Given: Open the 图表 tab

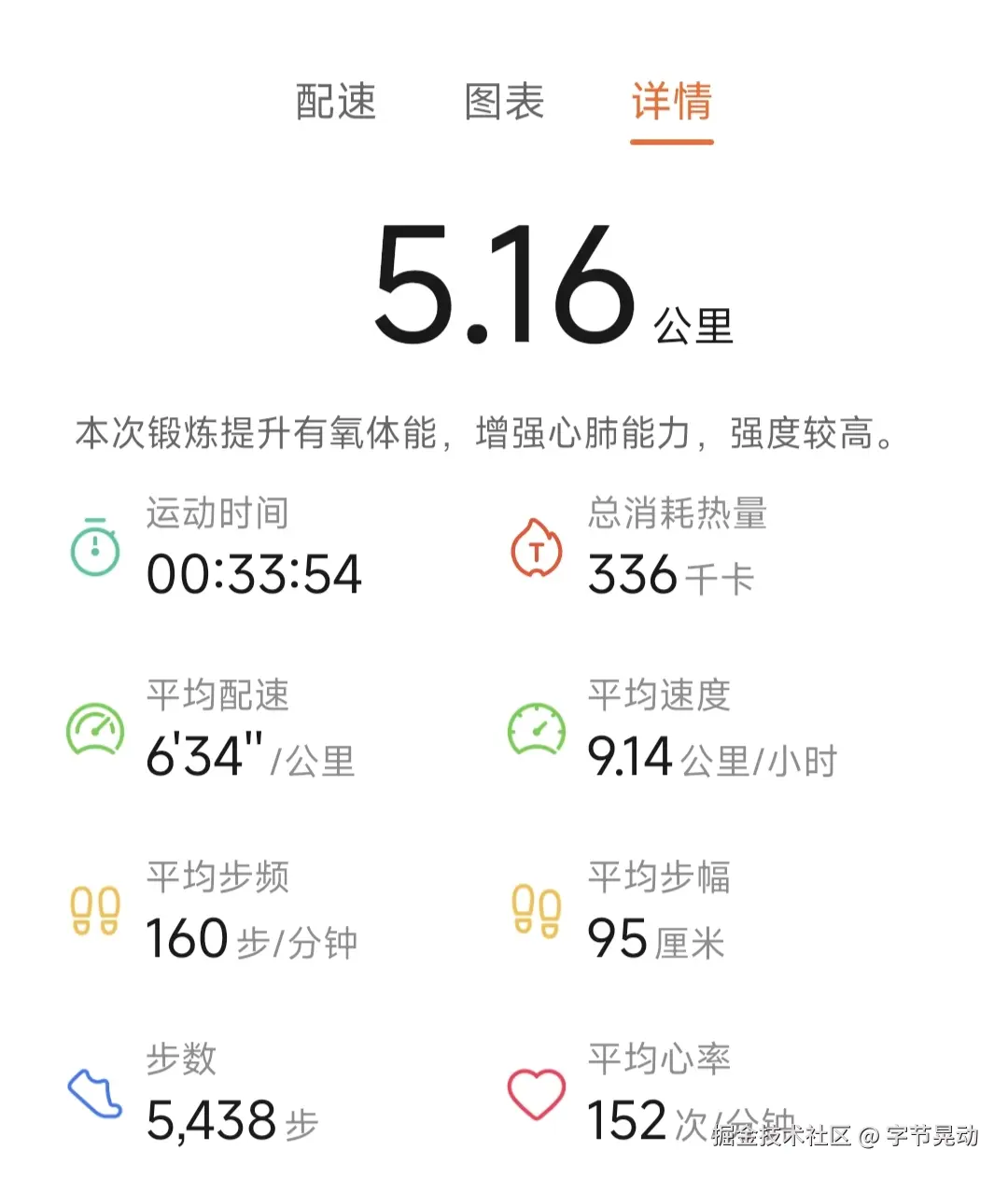Looking at the screenshot, I should click(x=503, y=103).
